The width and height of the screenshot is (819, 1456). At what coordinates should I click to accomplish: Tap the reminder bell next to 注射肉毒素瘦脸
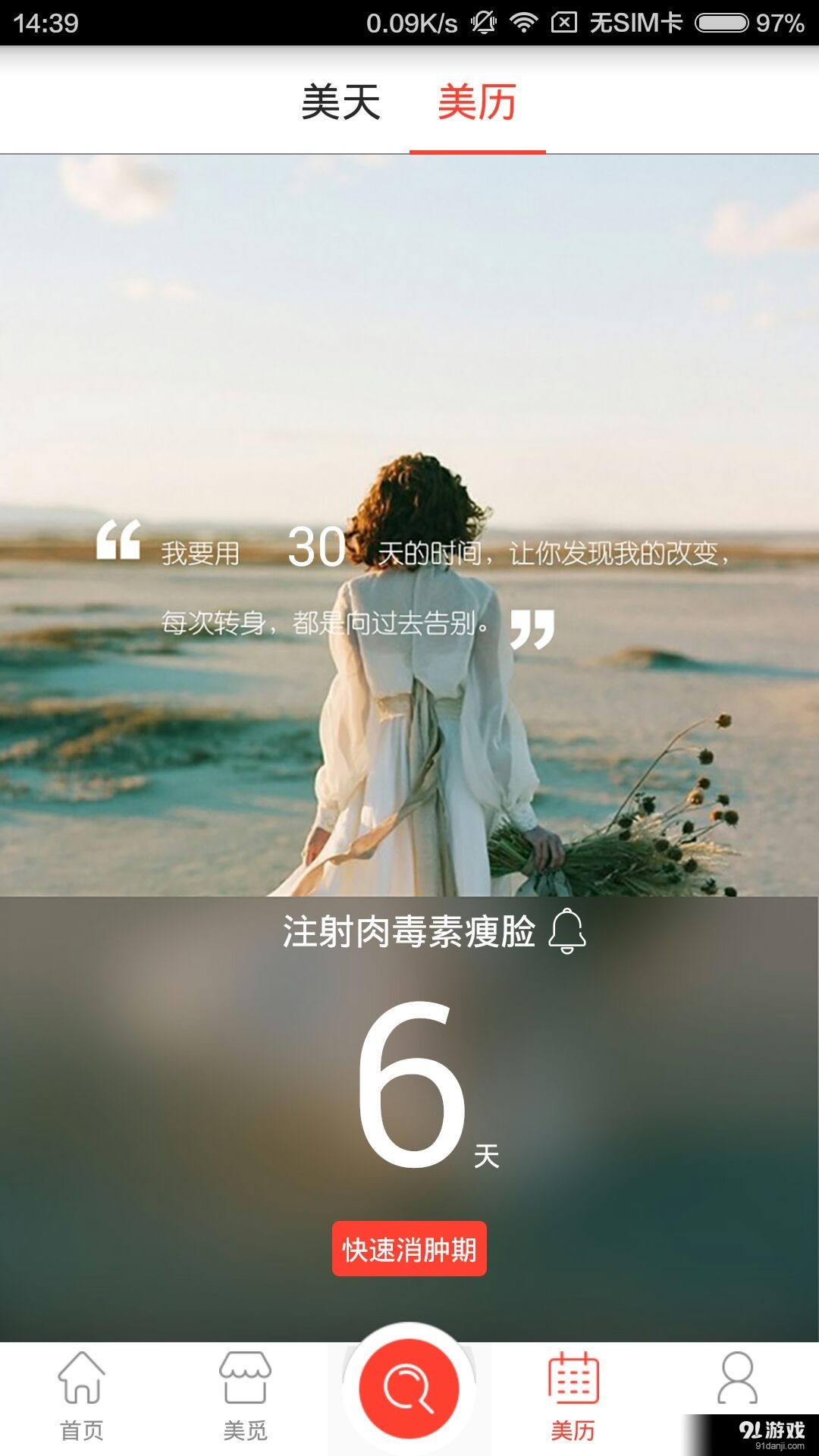[x=567, y=930]
